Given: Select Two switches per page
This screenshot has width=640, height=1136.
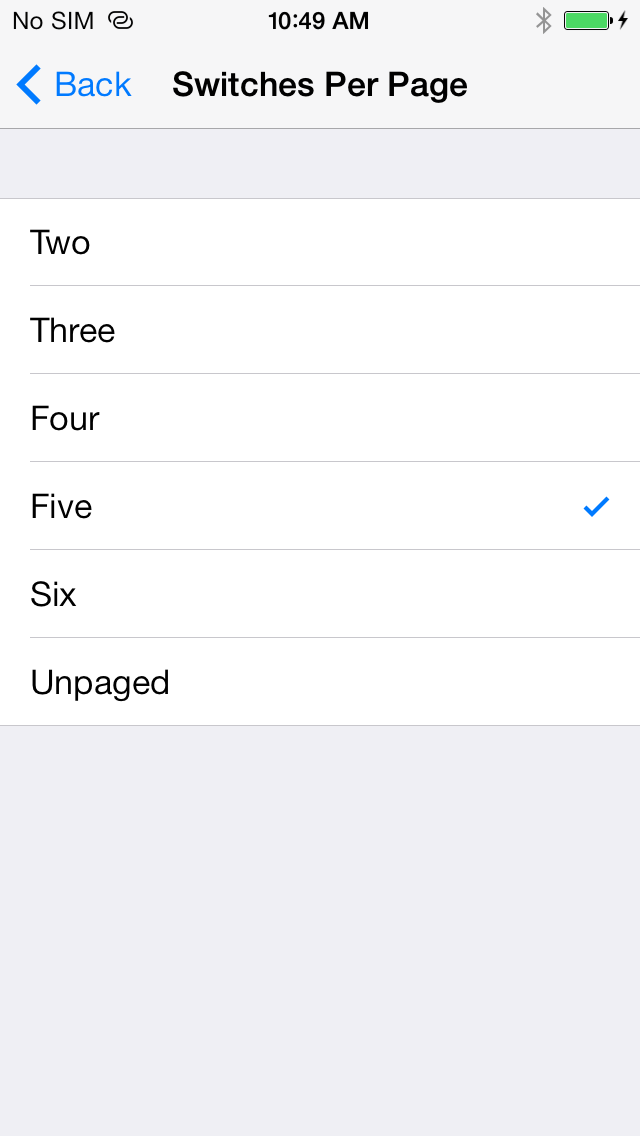Looking at the screenshot, I should click(320, 243).
